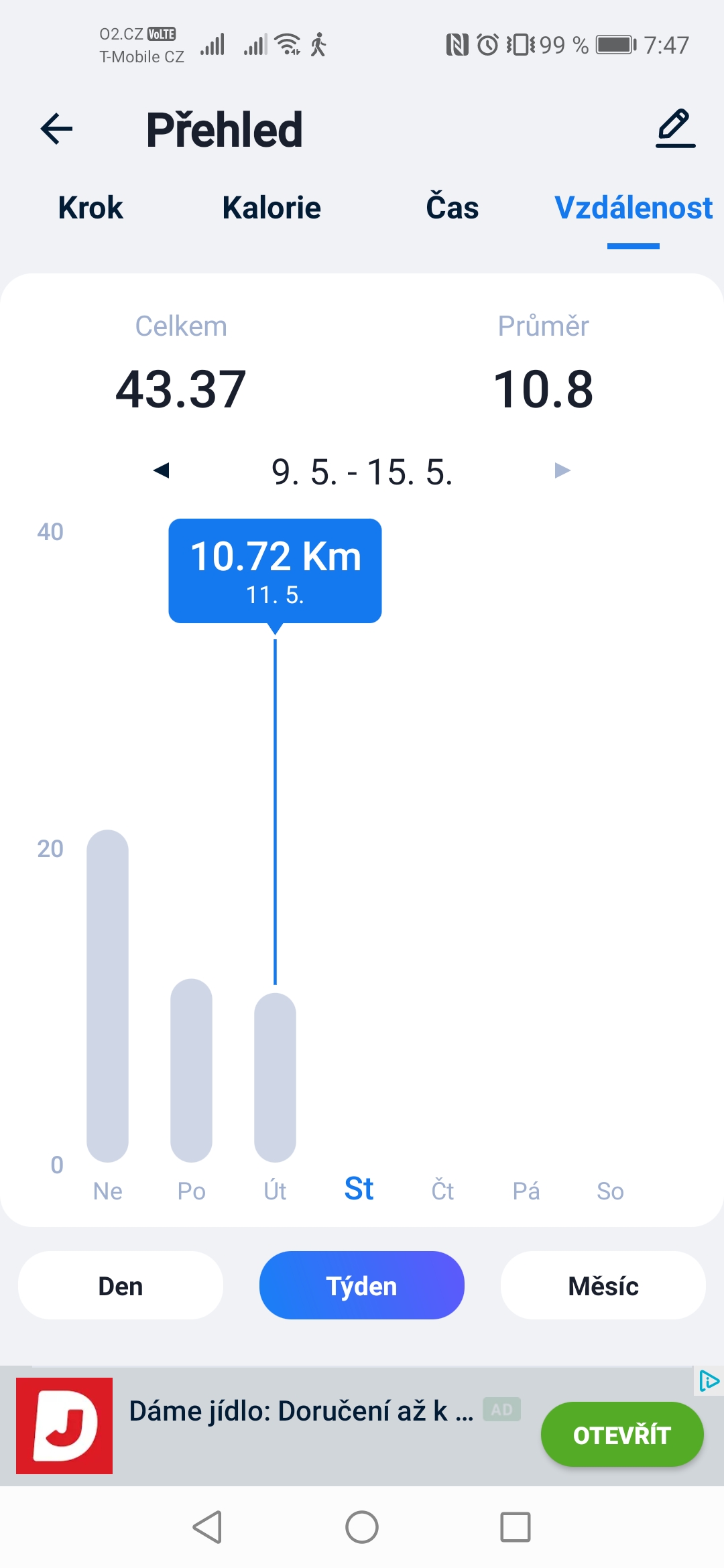Open the edit pencil icon
The width and height of the screenshot is (724, 1568).
675,128
